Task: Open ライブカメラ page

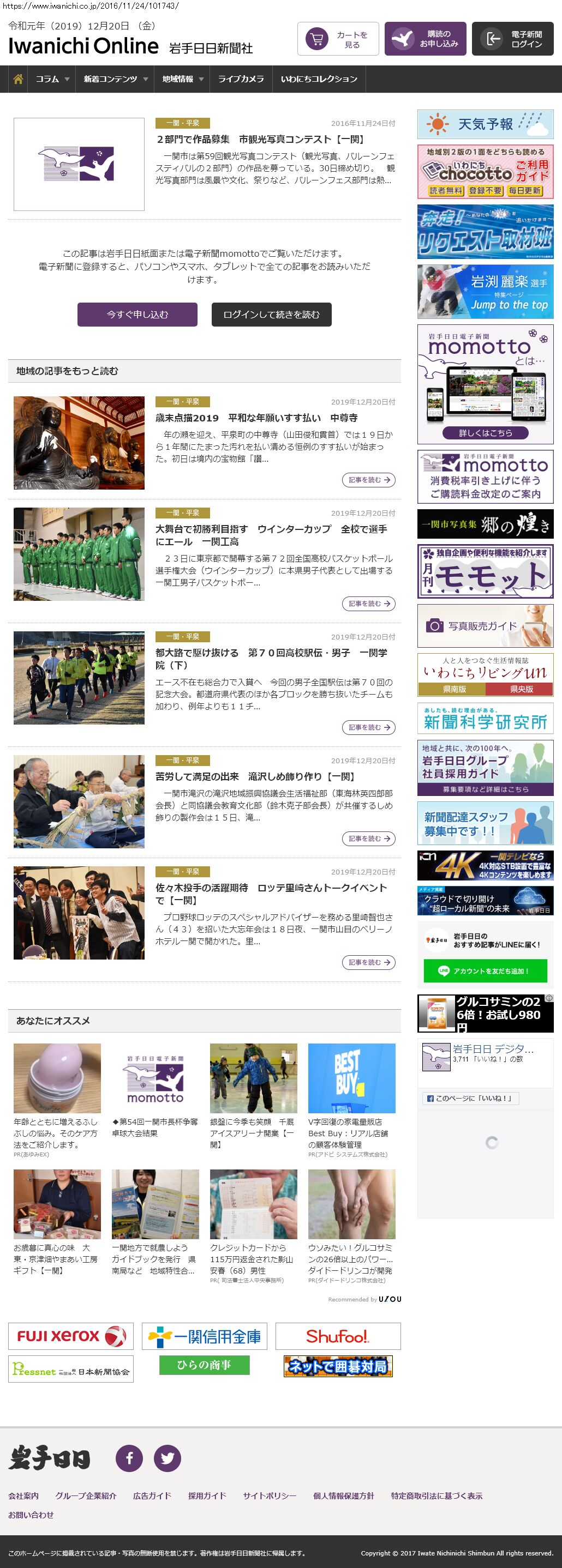Action: coord(241,79)
